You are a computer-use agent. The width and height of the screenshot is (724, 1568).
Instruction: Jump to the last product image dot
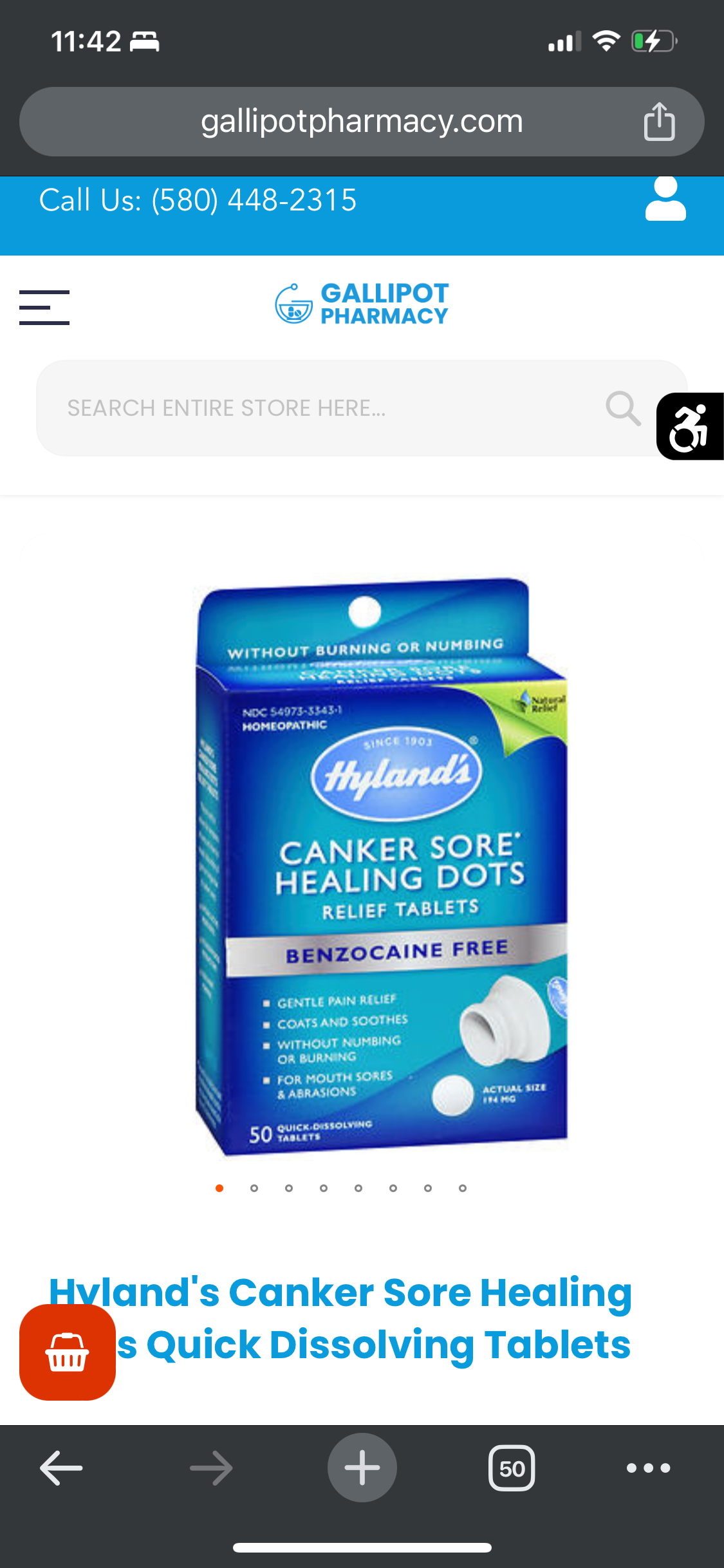click(x=463, y=1188)
